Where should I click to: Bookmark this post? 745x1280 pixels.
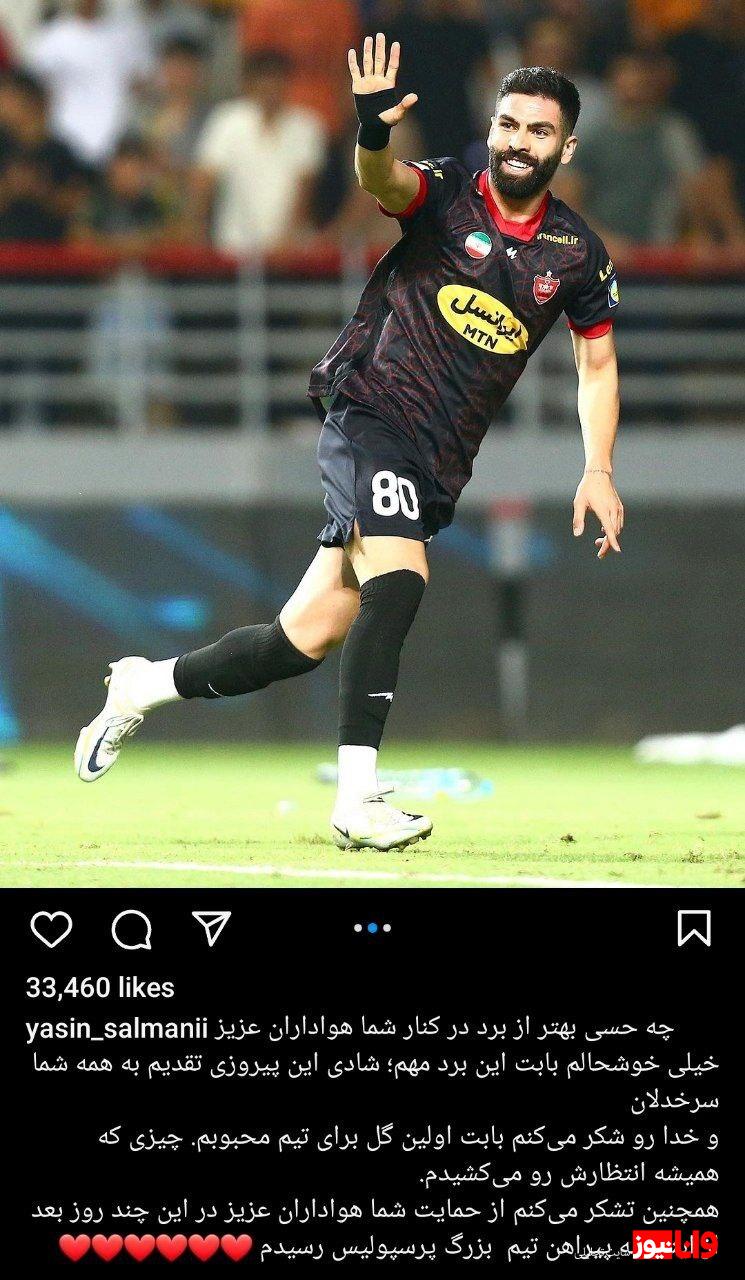tap(694, 928)
